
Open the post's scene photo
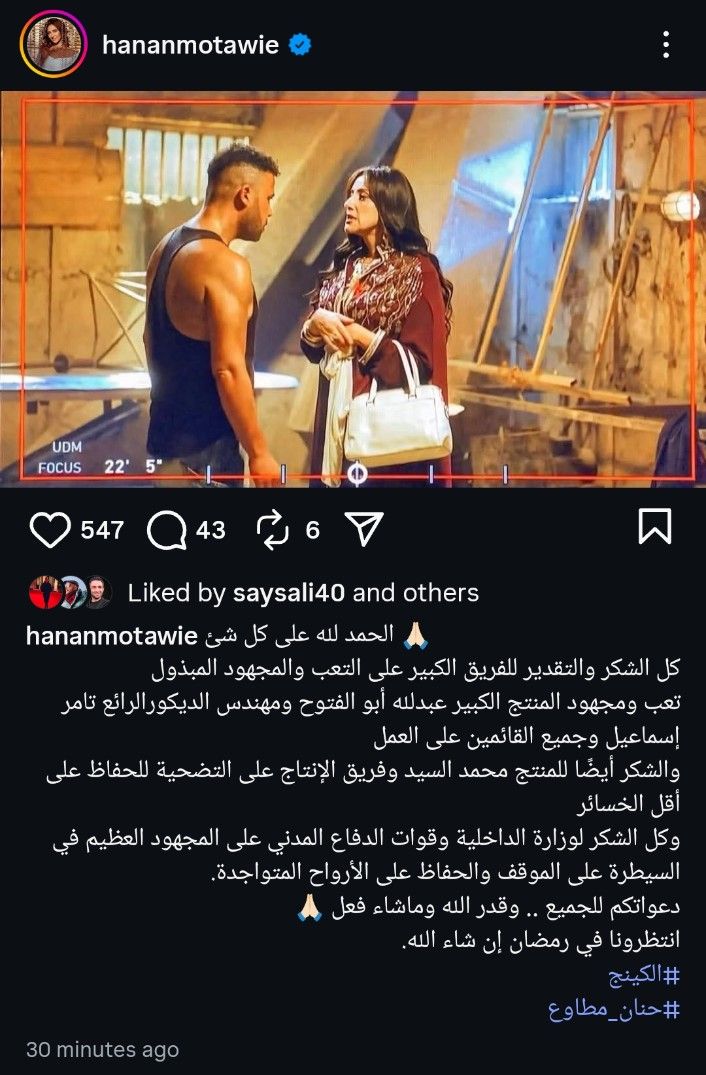pyautogui.click(x=353, y=289)
